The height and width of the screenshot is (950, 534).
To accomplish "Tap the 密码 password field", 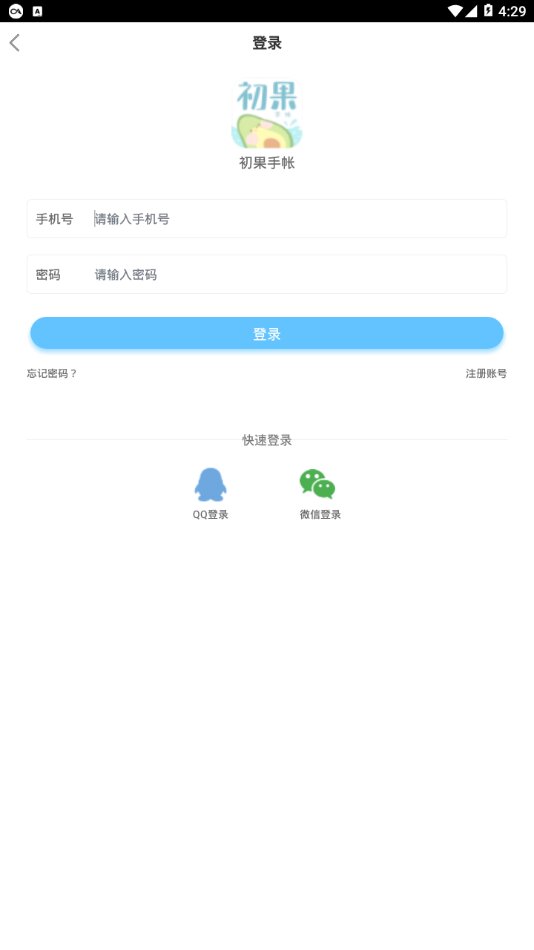I will [267, 274].
